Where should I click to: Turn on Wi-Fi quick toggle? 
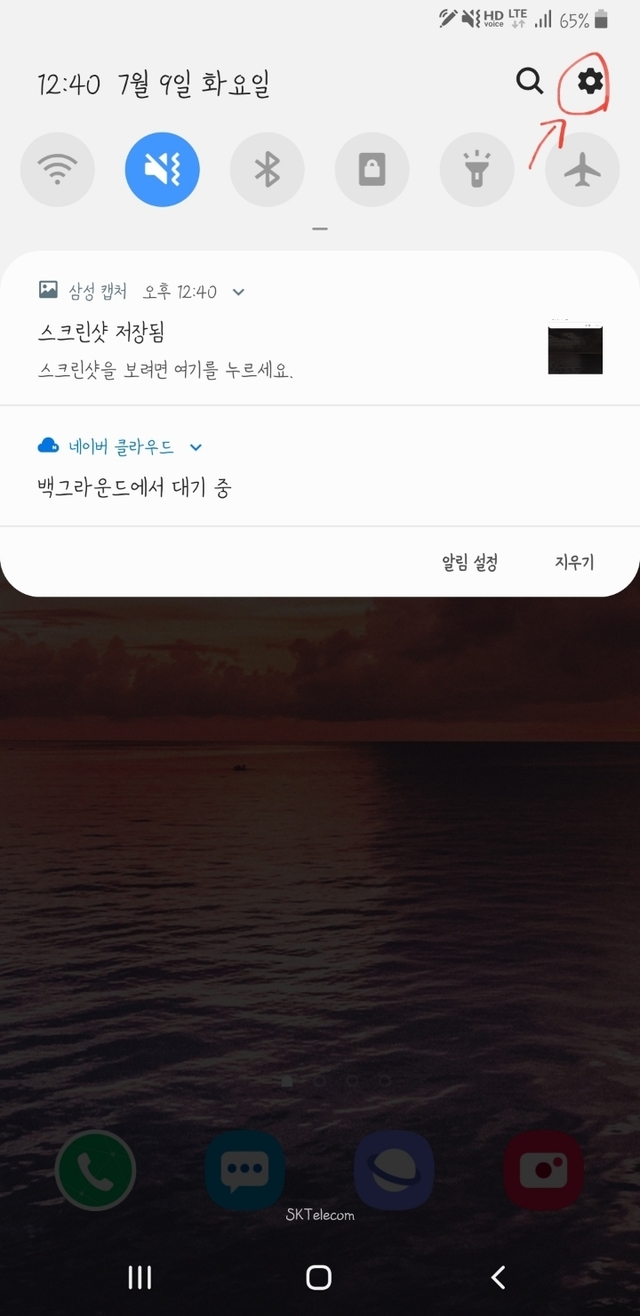click(57, 170)
